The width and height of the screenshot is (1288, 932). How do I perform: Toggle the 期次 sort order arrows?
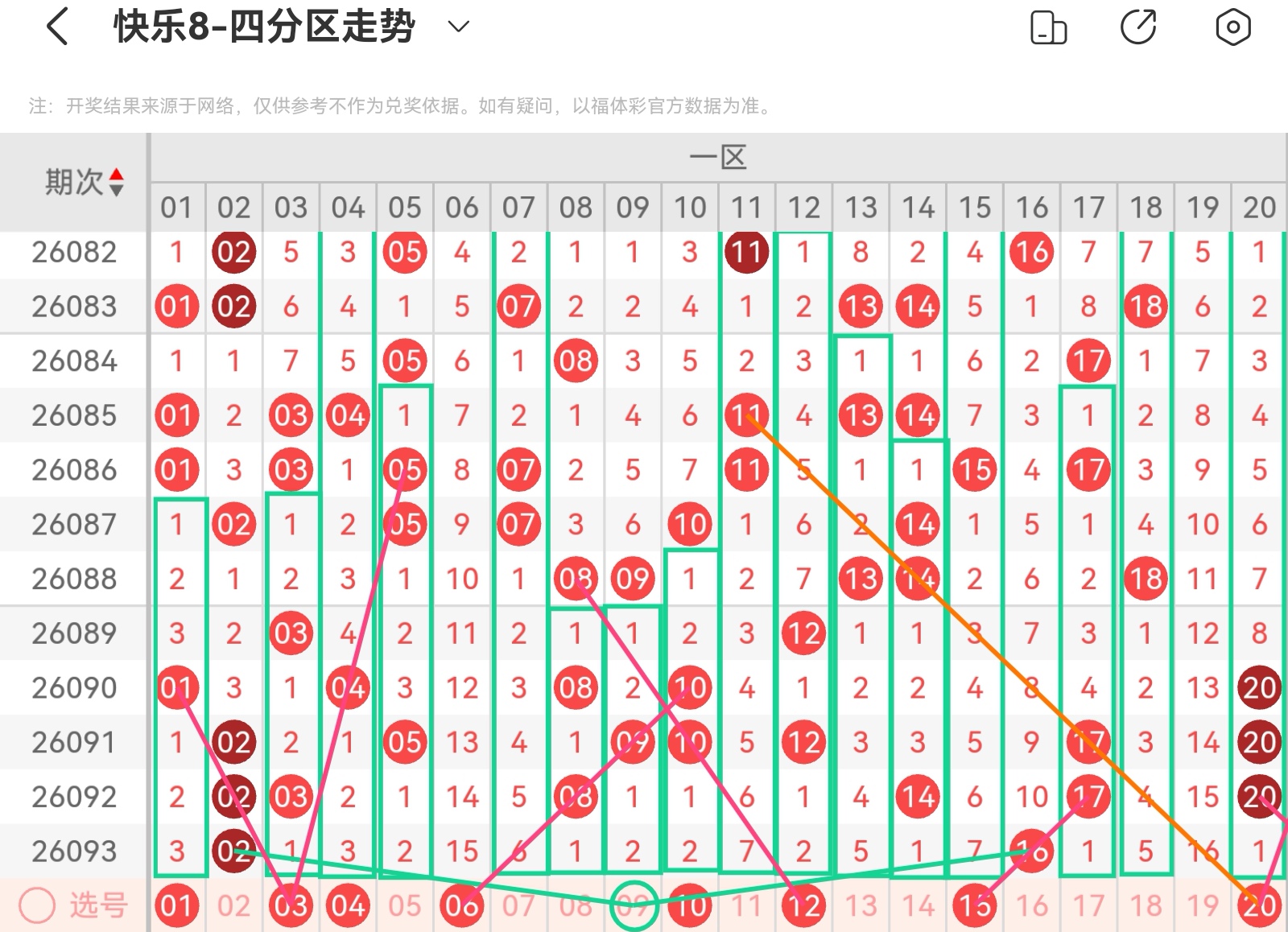117,182
